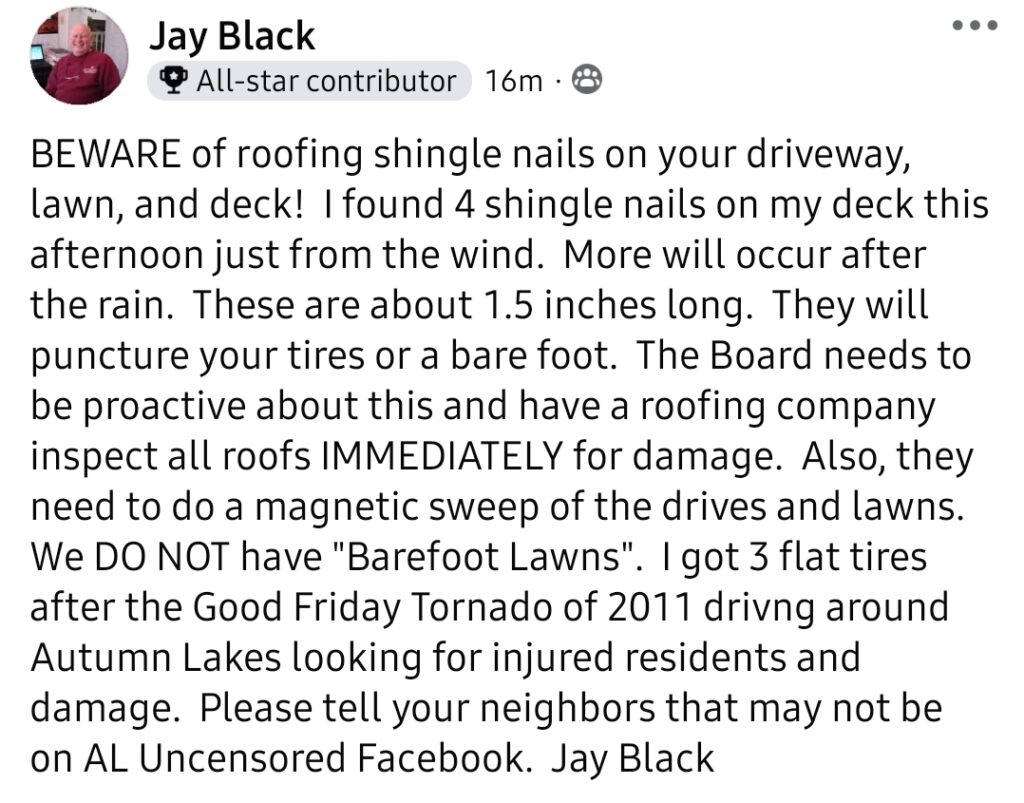The width and height of the screenshot is (1024, 803).
Task: View group audience privacy icon
Action: (587, 81)
